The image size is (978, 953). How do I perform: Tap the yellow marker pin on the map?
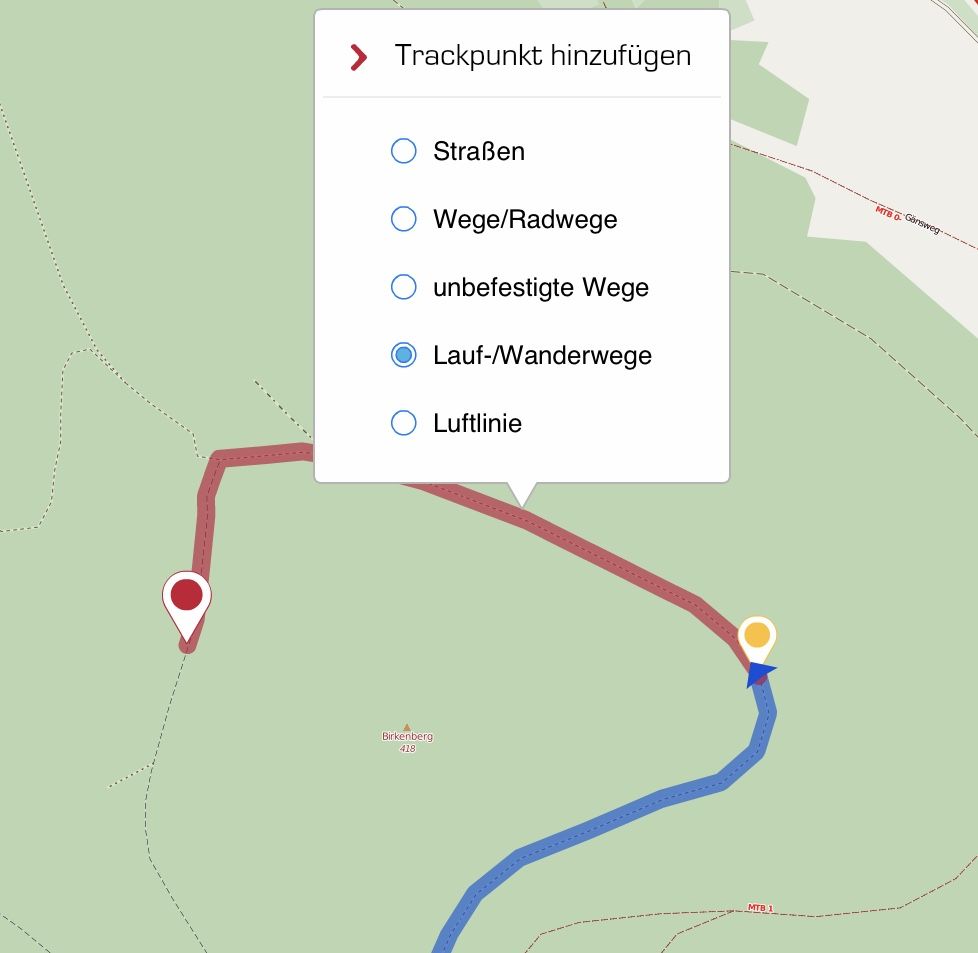[757, 638]
